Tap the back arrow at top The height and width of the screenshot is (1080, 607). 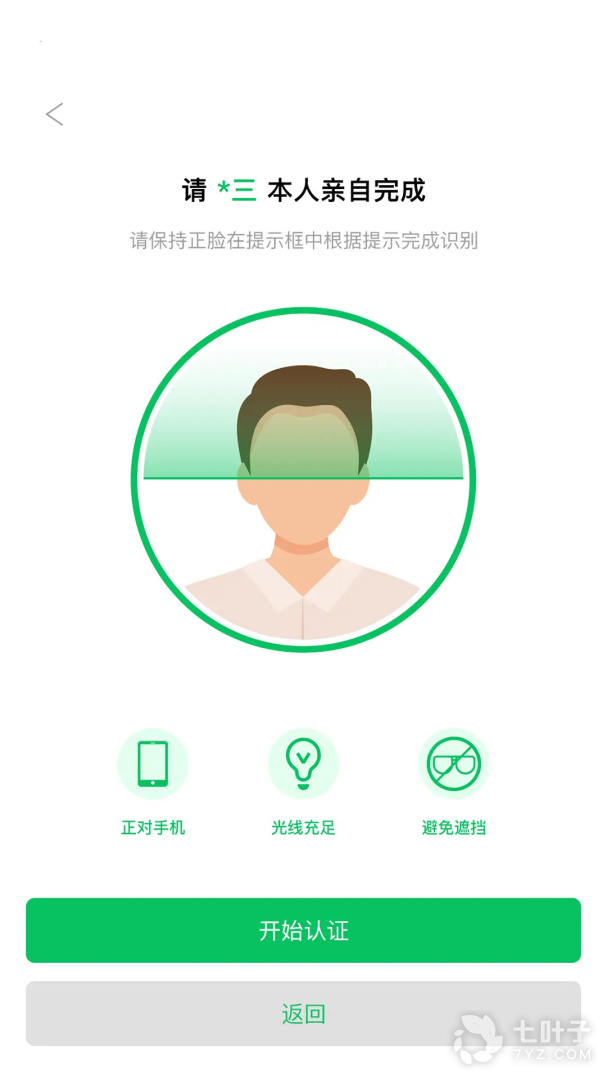click(x=55, y=114)
